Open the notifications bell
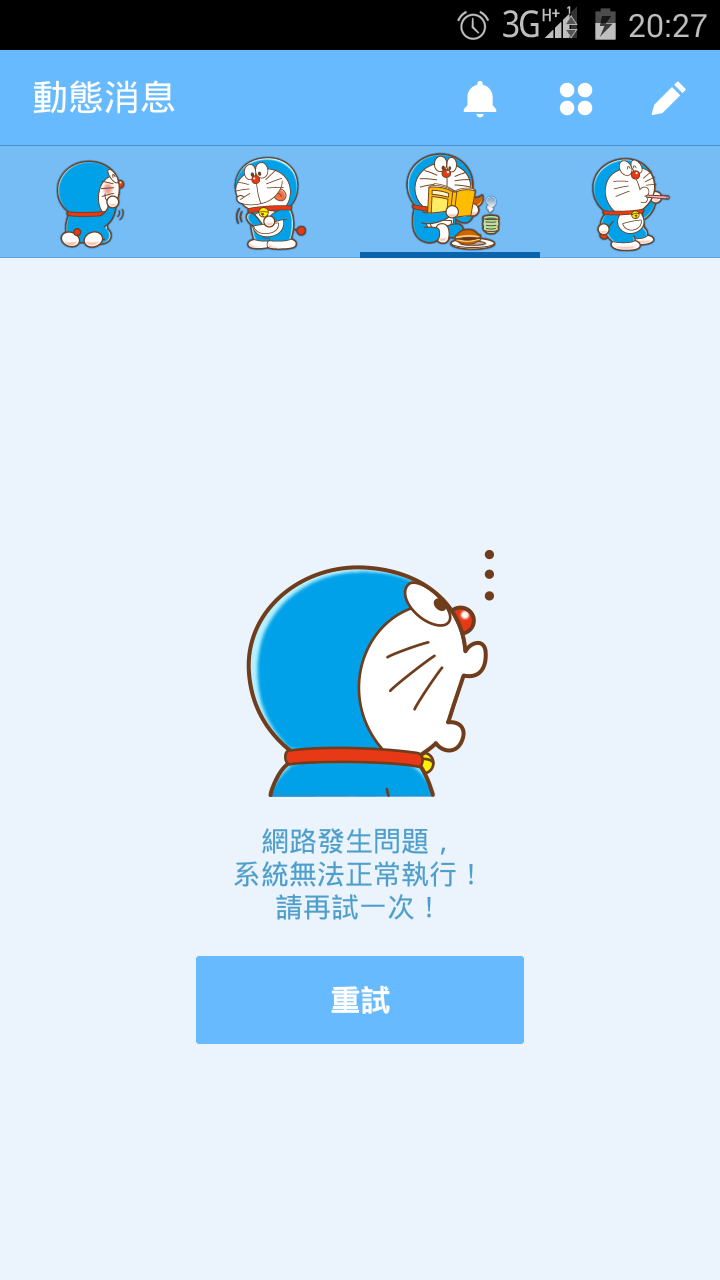This screenshot has width=720, height=1280. tap(480, 98)
